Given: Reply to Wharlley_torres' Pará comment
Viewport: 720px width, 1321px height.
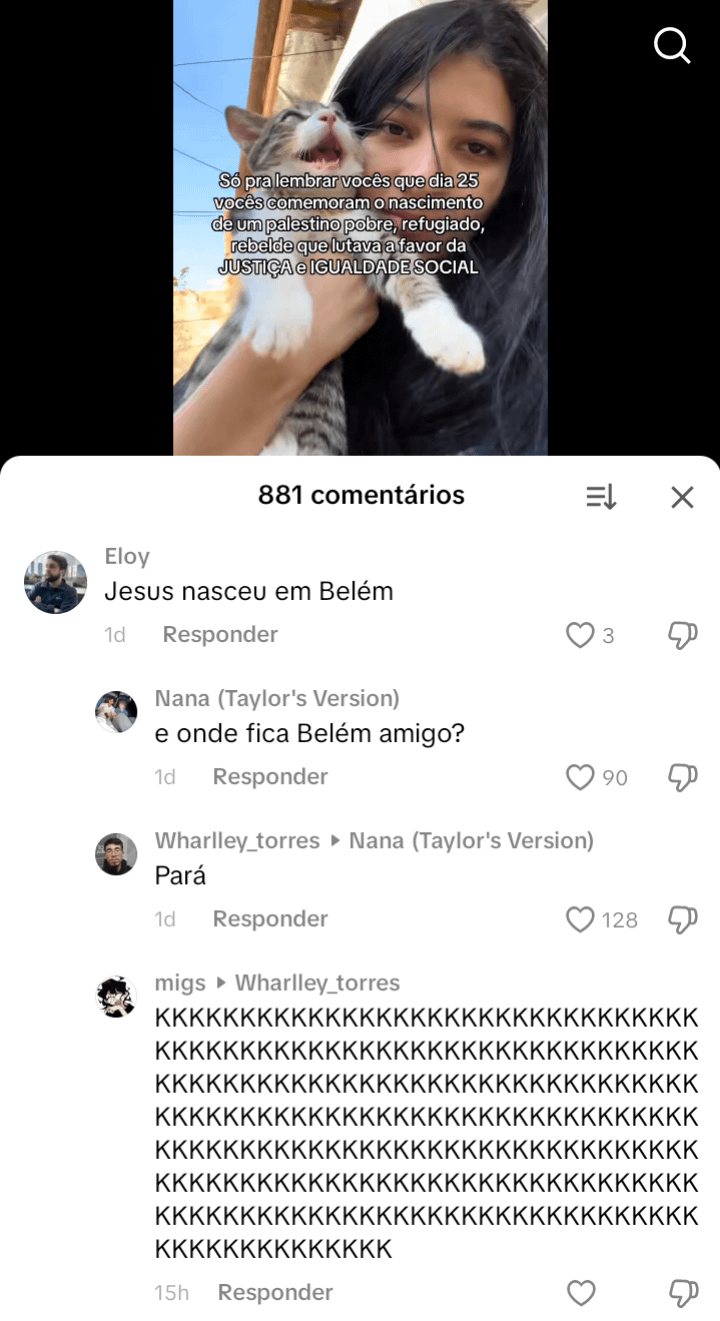Looking at the screenshot, I should 270,919.
